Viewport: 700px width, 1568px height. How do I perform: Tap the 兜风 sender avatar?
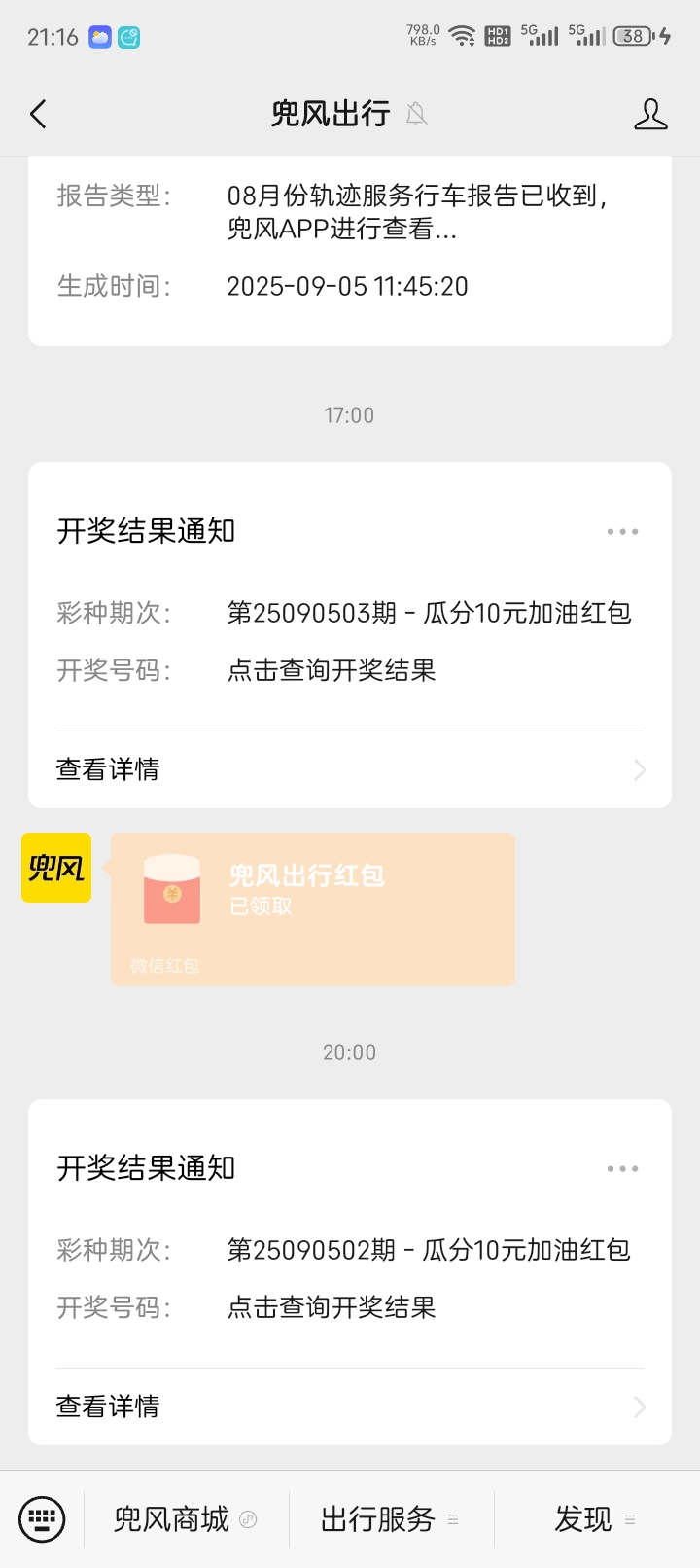point(56,868)
